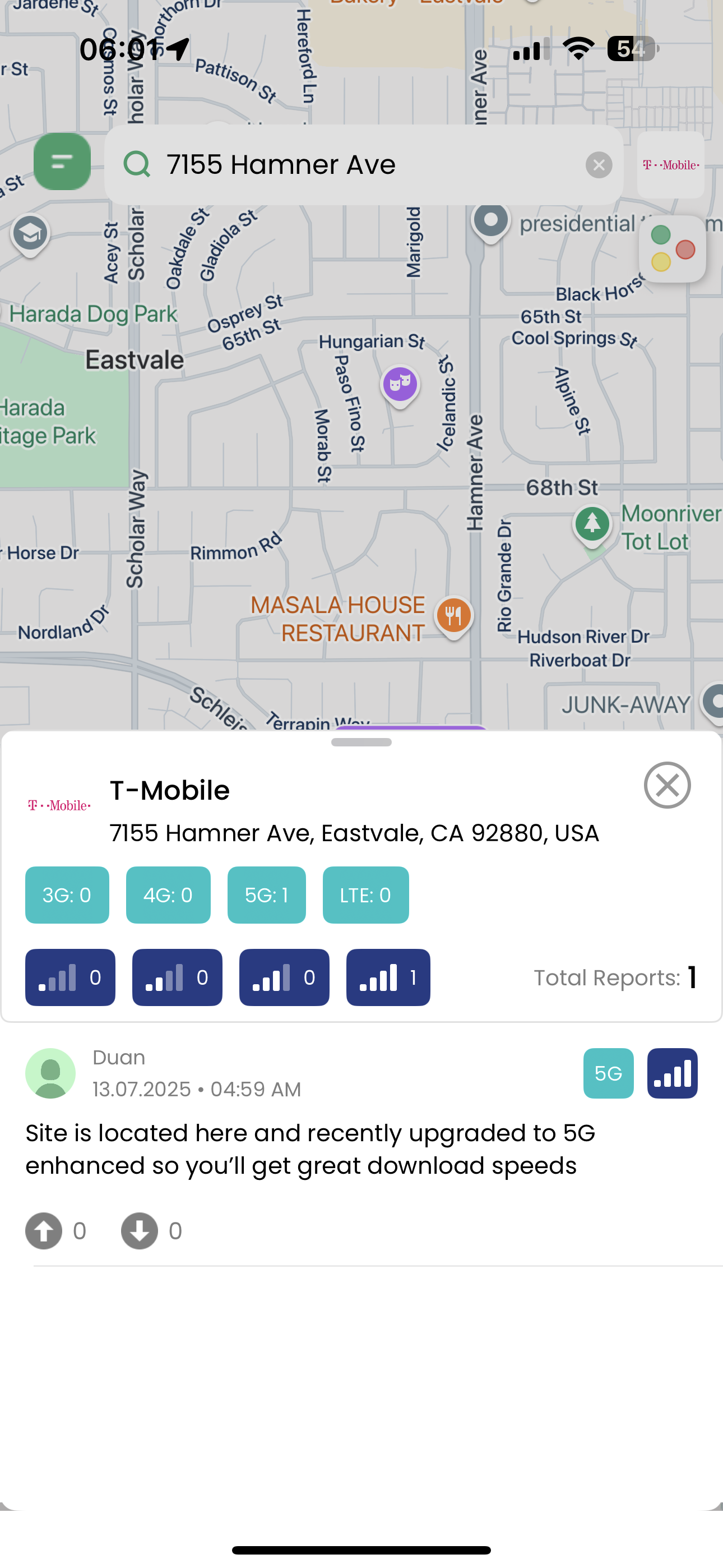Select the 5G: 1 chip
The image size is (723, 1568).
coord(267,895)
